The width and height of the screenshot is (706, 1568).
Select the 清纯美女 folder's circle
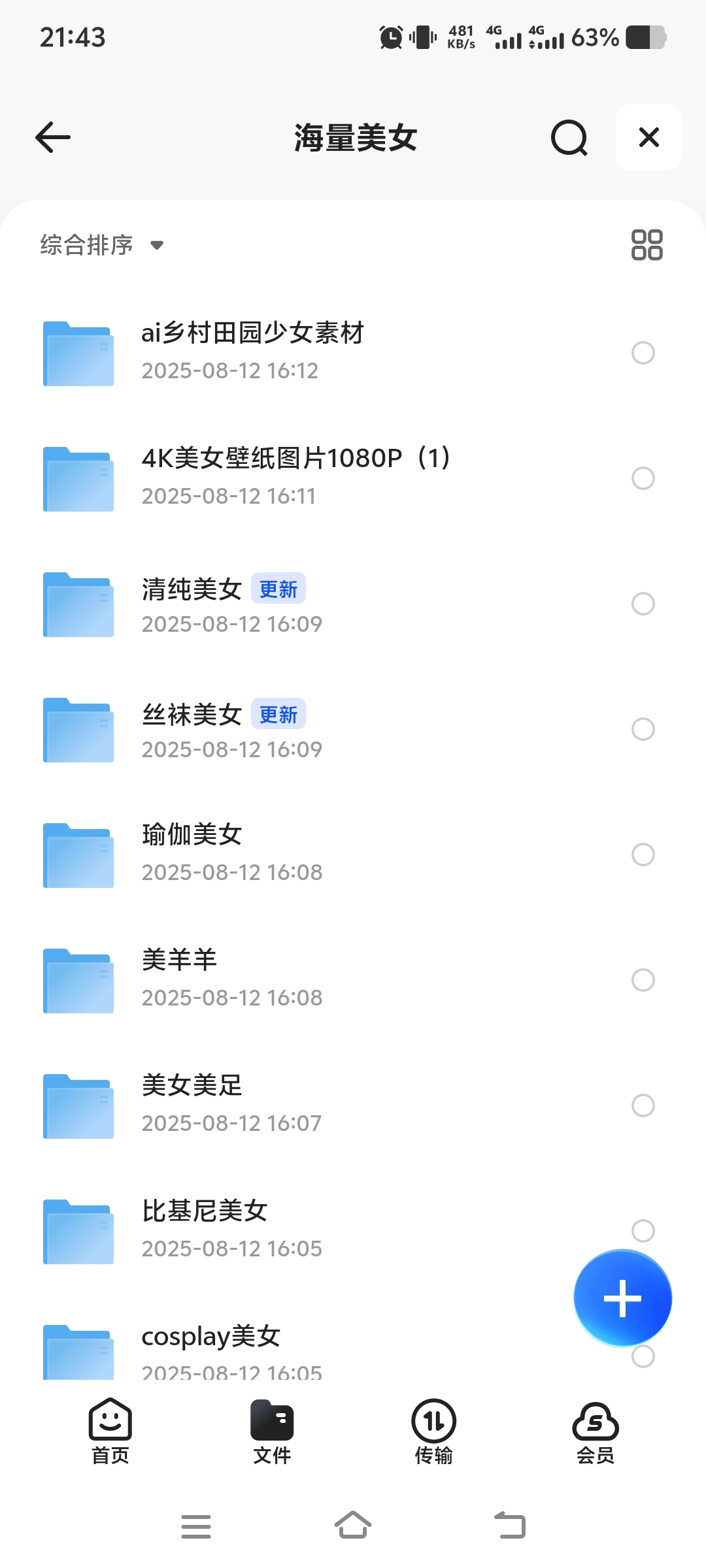pyautogui.click(x=643, y=604)
